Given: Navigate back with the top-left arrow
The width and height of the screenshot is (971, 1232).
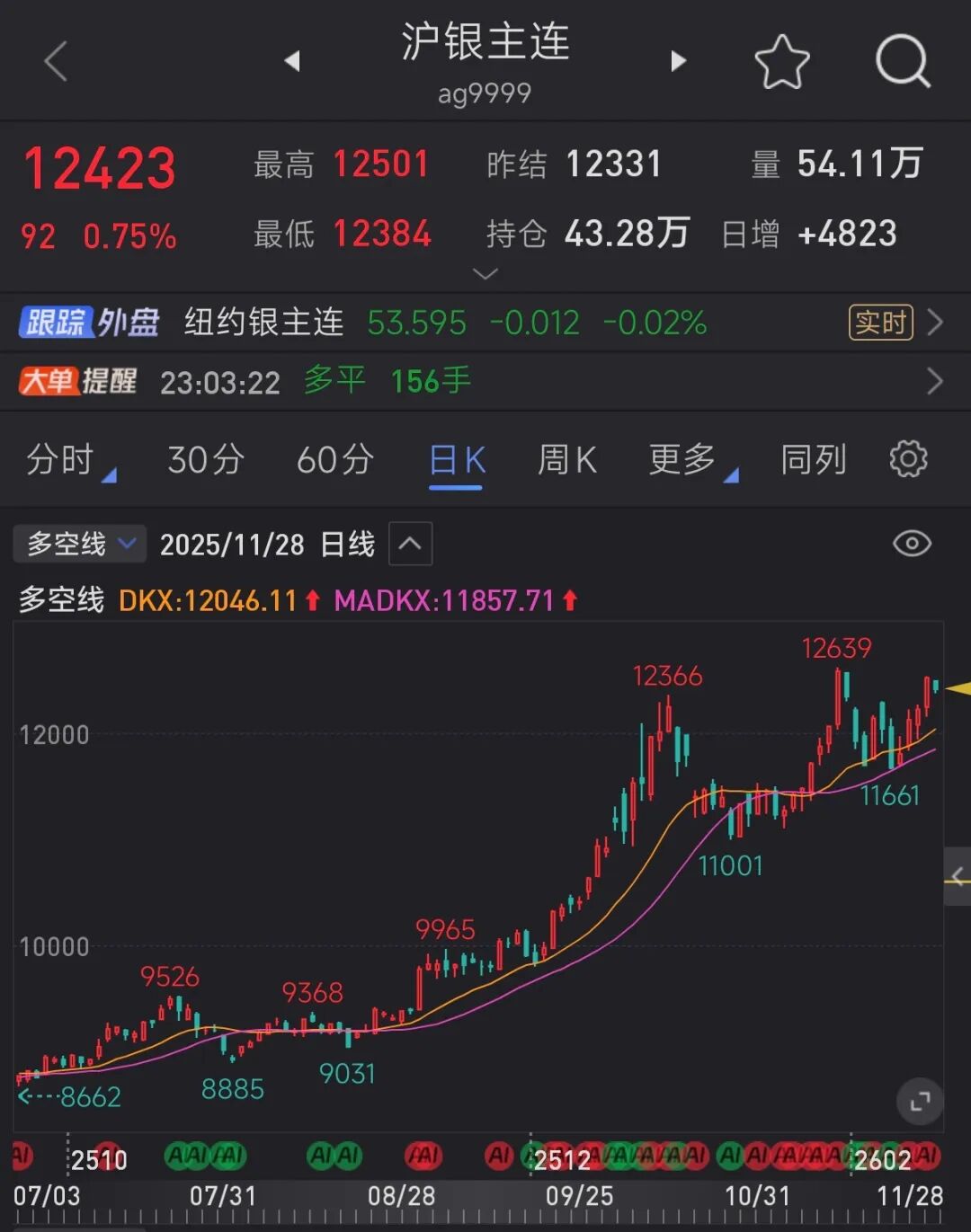Looking at the screenshot, I should coord(54,61).
